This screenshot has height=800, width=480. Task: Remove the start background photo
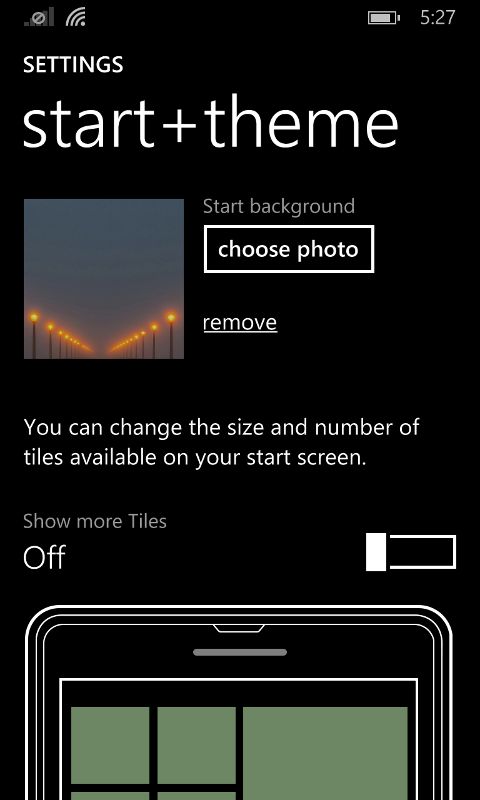[240, 322]
